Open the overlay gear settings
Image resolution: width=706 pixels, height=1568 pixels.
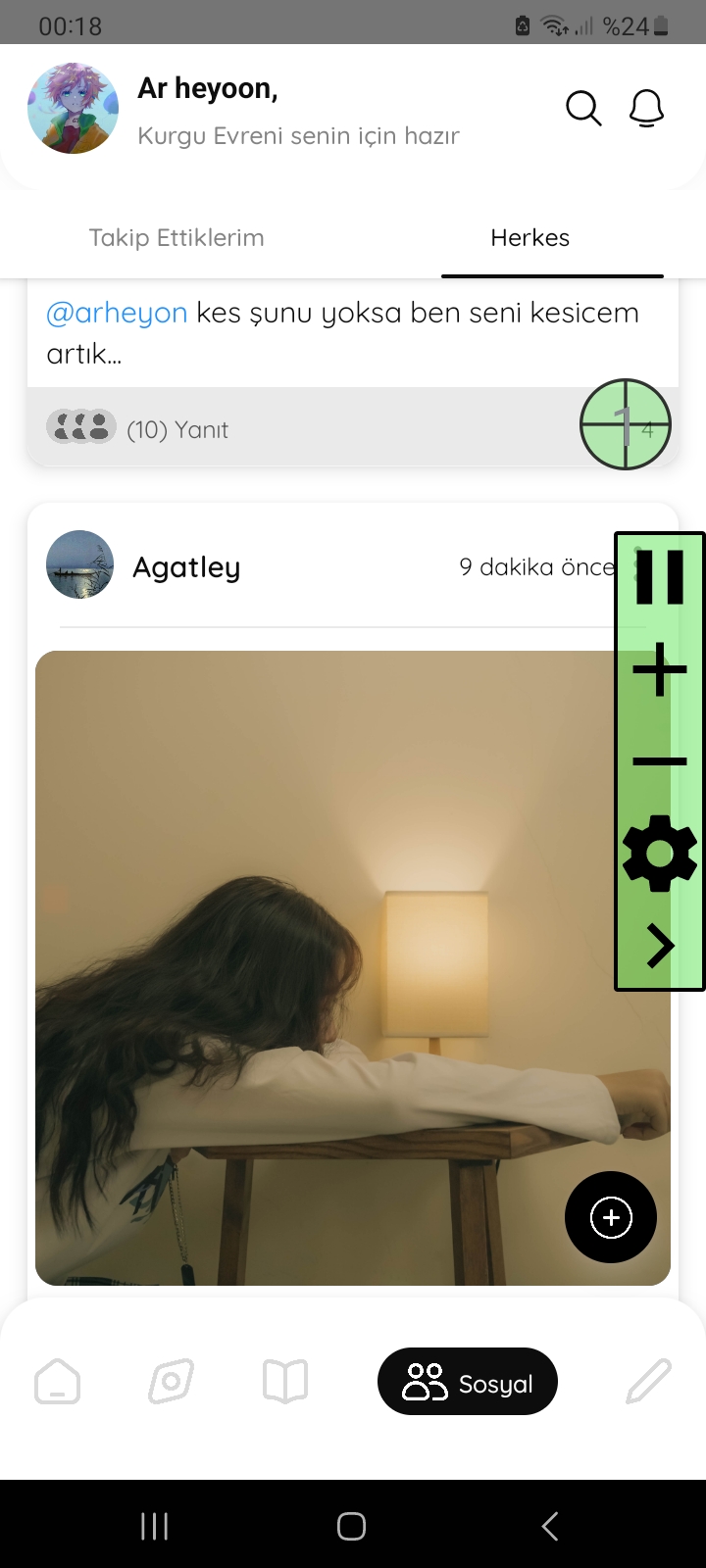660,854
